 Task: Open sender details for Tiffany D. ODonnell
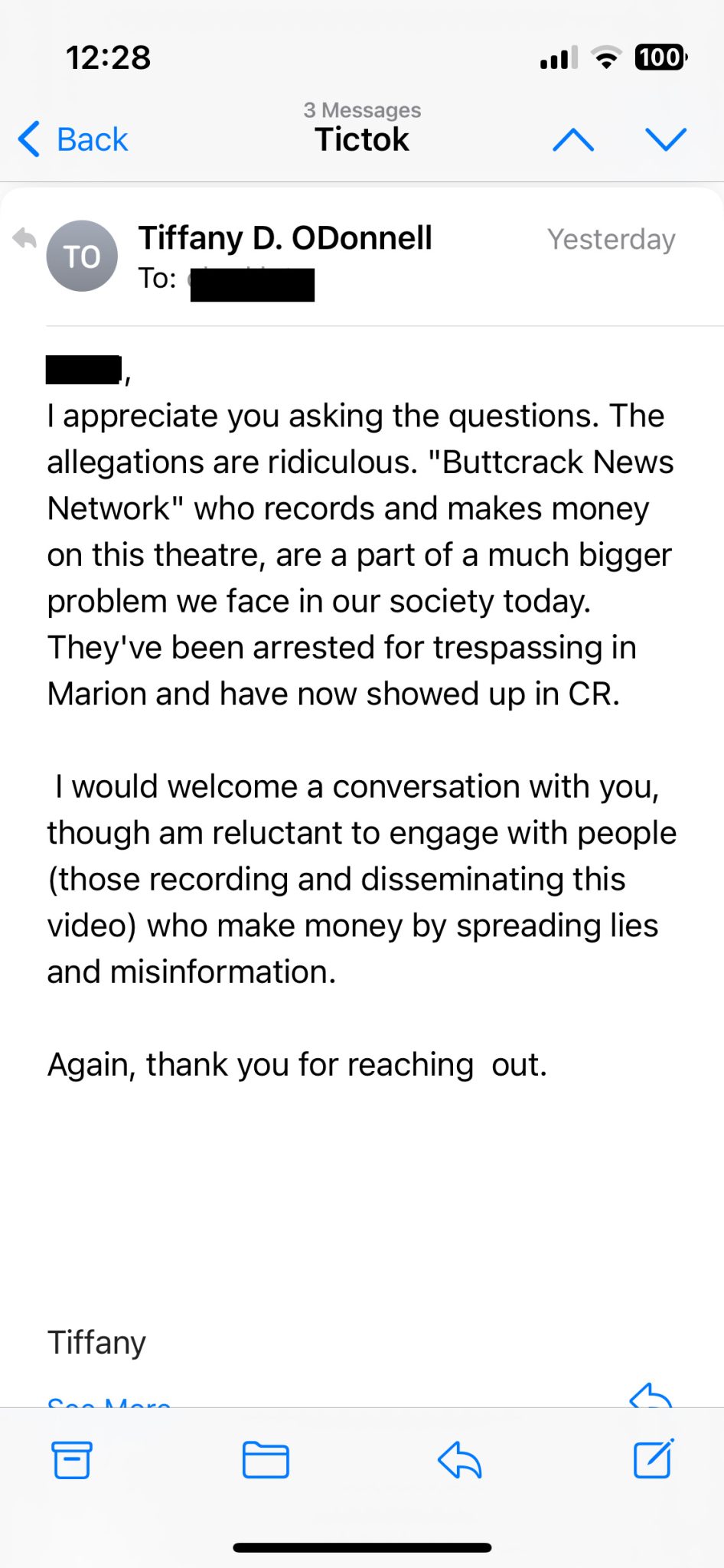click(285, 238)
